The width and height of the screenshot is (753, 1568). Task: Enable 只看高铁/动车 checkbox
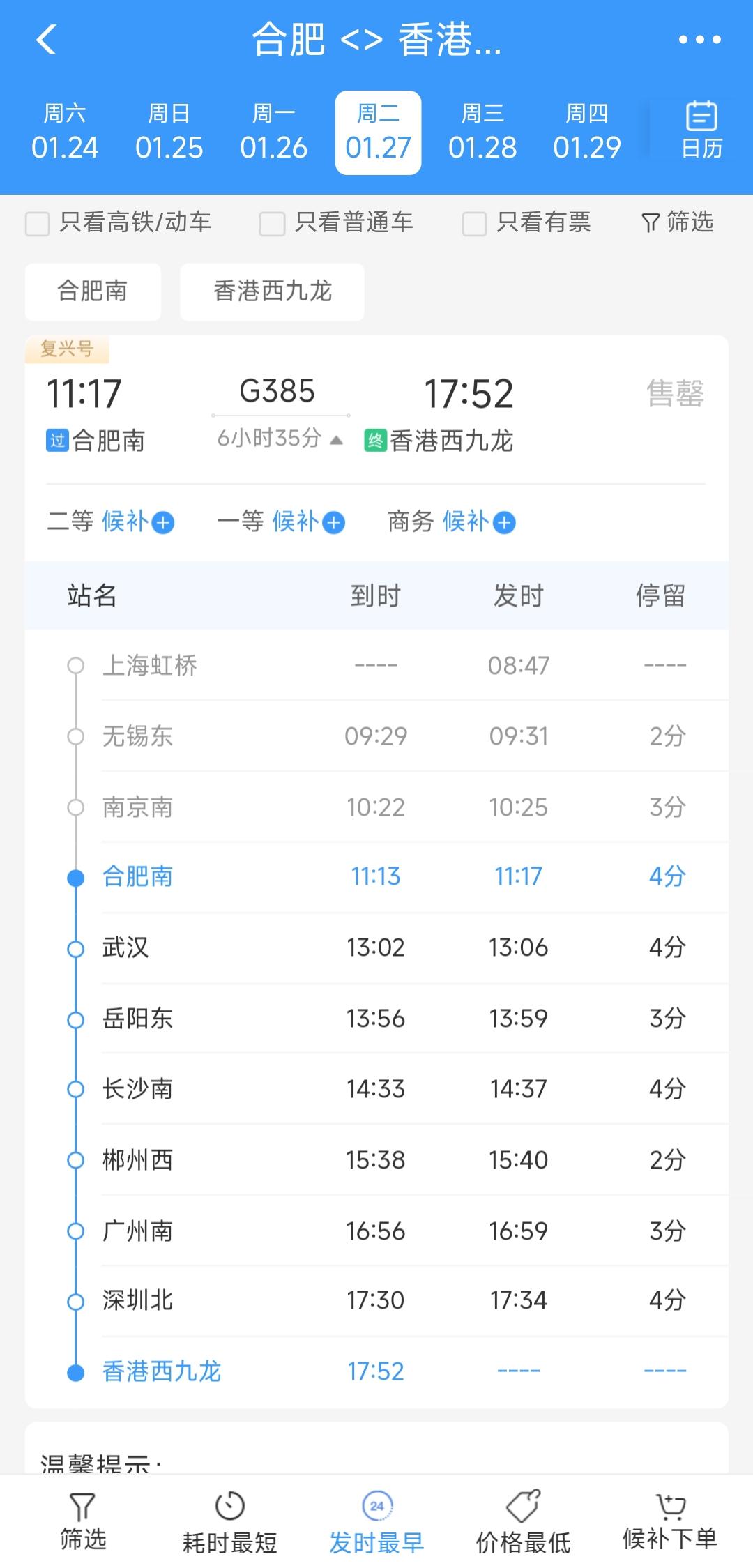pyautogui.click(x=37, y=223)
